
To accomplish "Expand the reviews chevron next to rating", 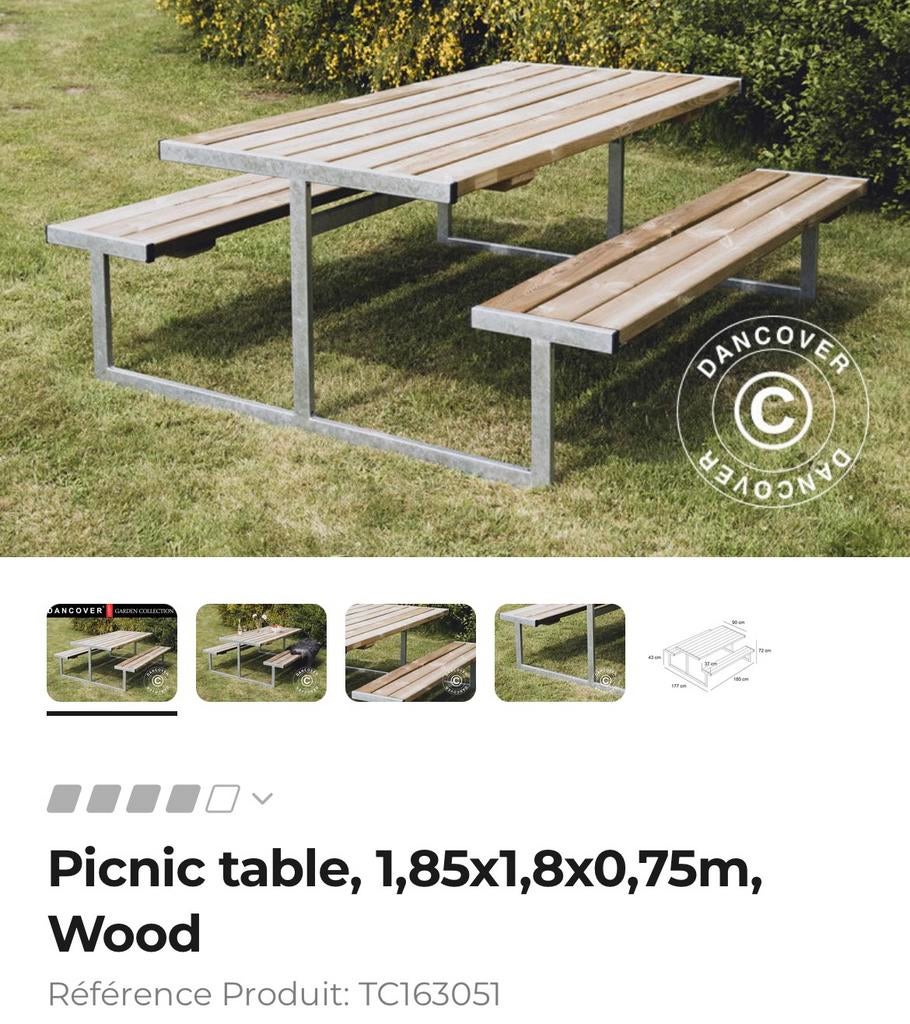I will tap(261, 799).
